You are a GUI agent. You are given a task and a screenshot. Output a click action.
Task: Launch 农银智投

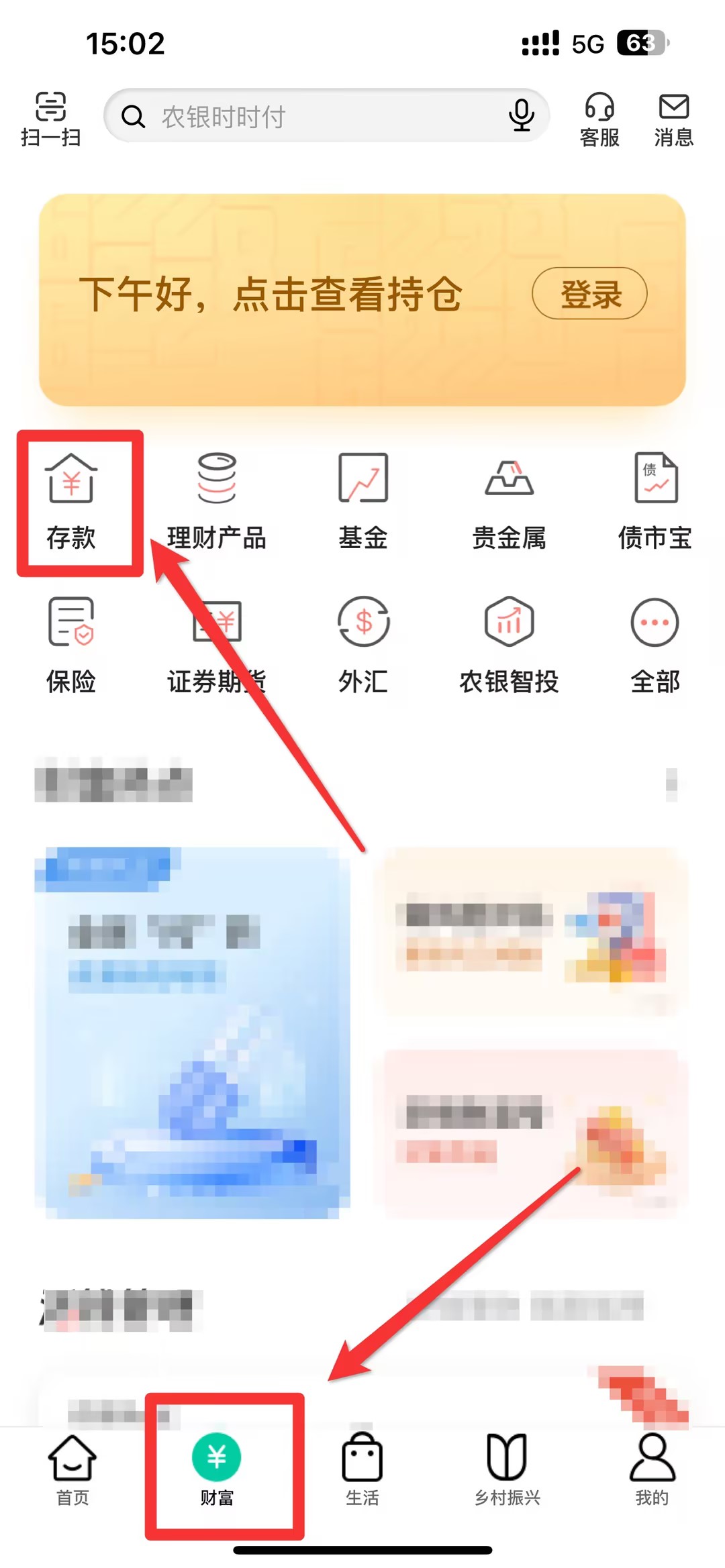point(509,644)
